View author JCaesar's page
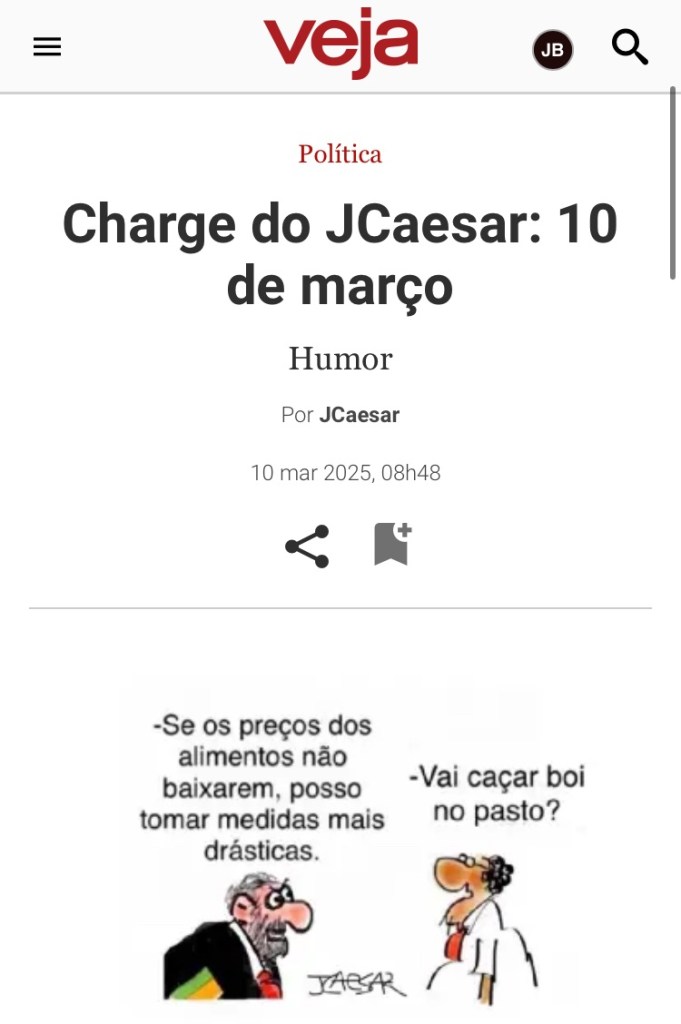Viewport: 681px width, 1024px height. click(359, 415)
